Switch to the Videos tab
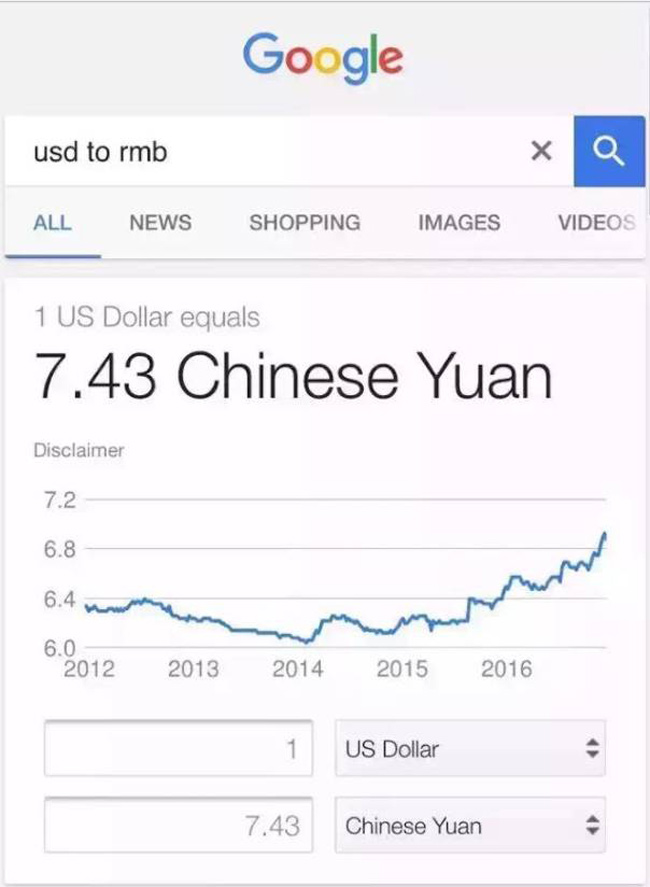The height and width of the screenshot is (887, 650). (596, 222)
